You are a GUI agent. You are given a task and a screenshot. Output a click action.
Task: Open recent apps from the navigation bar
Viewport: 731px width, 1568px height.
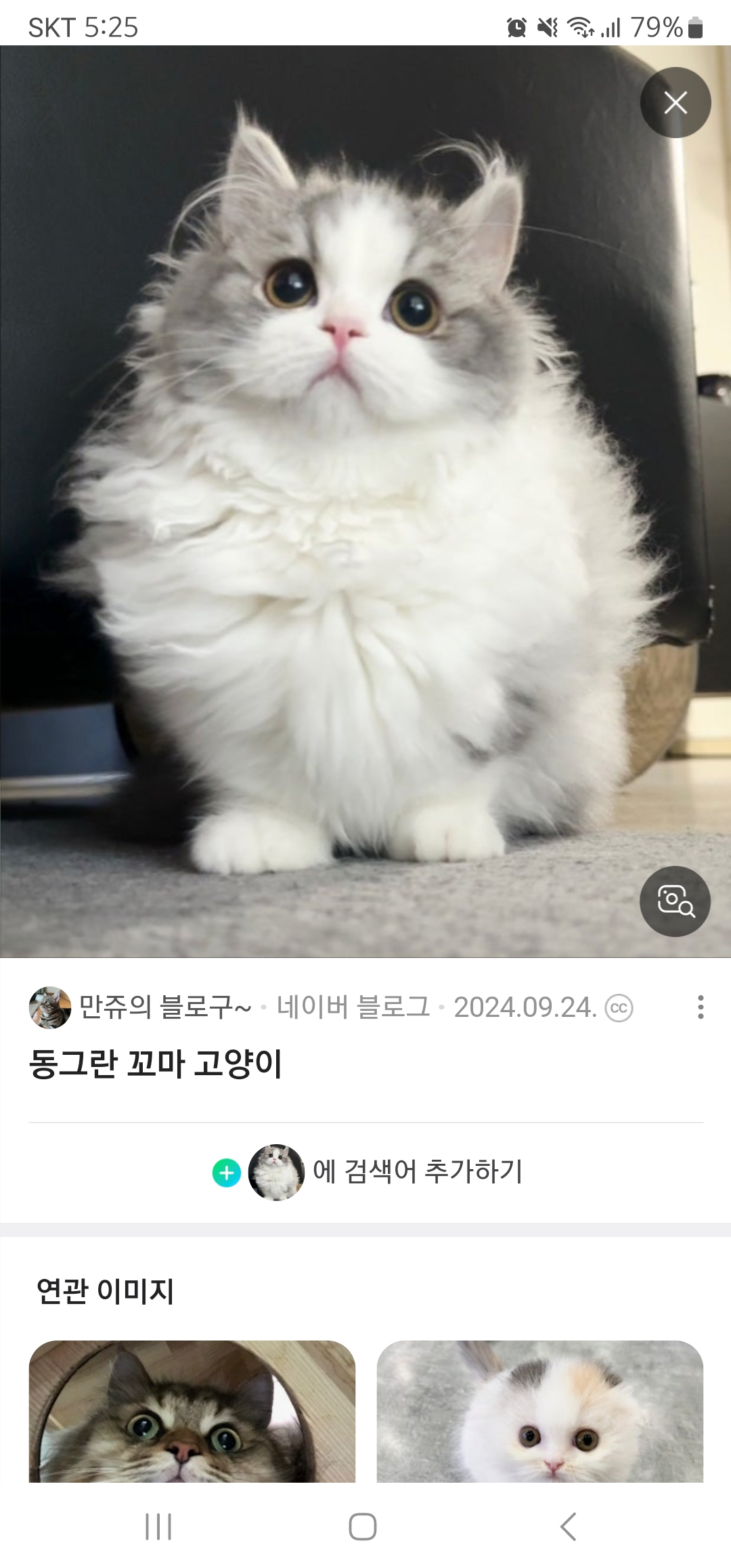coord(158,1527)
